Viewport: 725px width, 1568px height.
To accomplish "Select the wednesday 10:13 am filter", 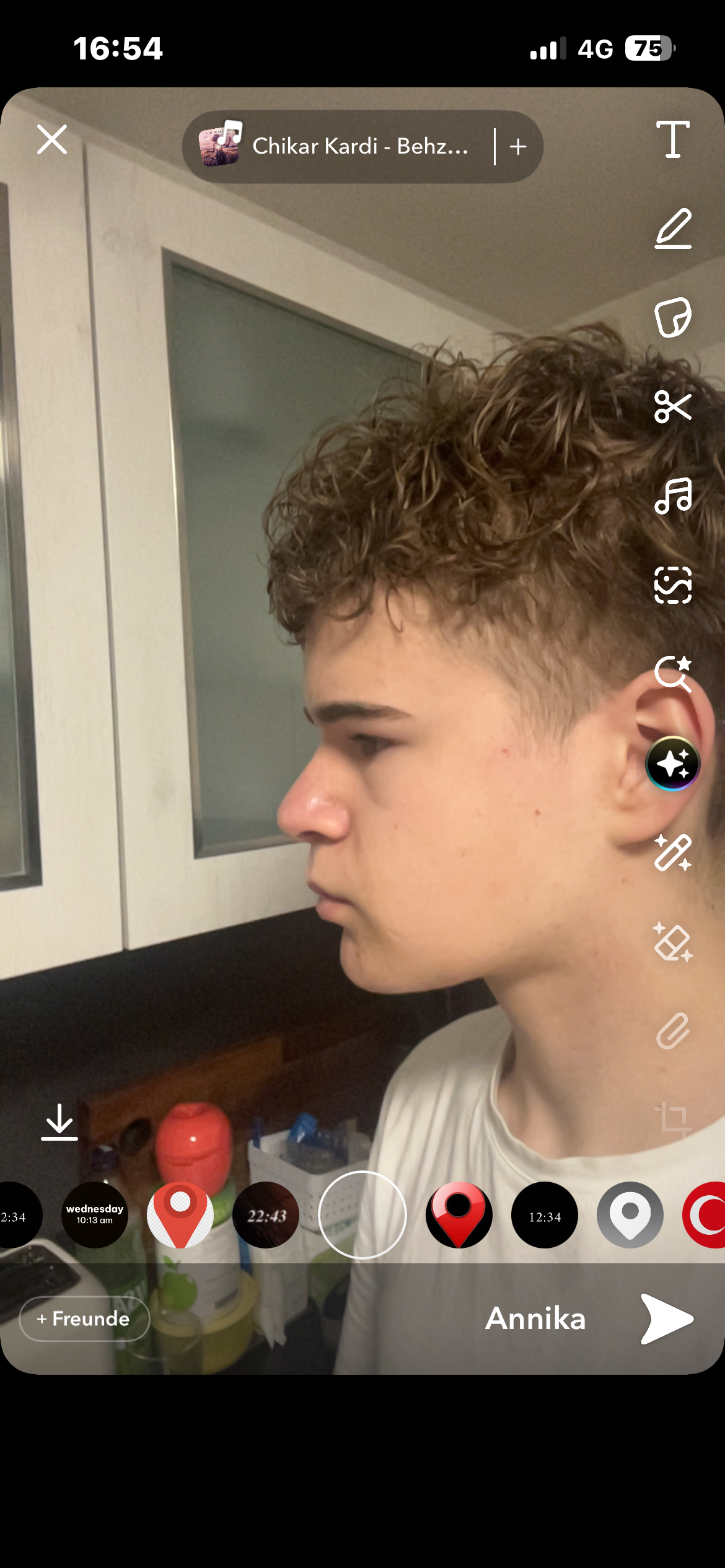I will pyautogui.click(x=95, y=1214).
